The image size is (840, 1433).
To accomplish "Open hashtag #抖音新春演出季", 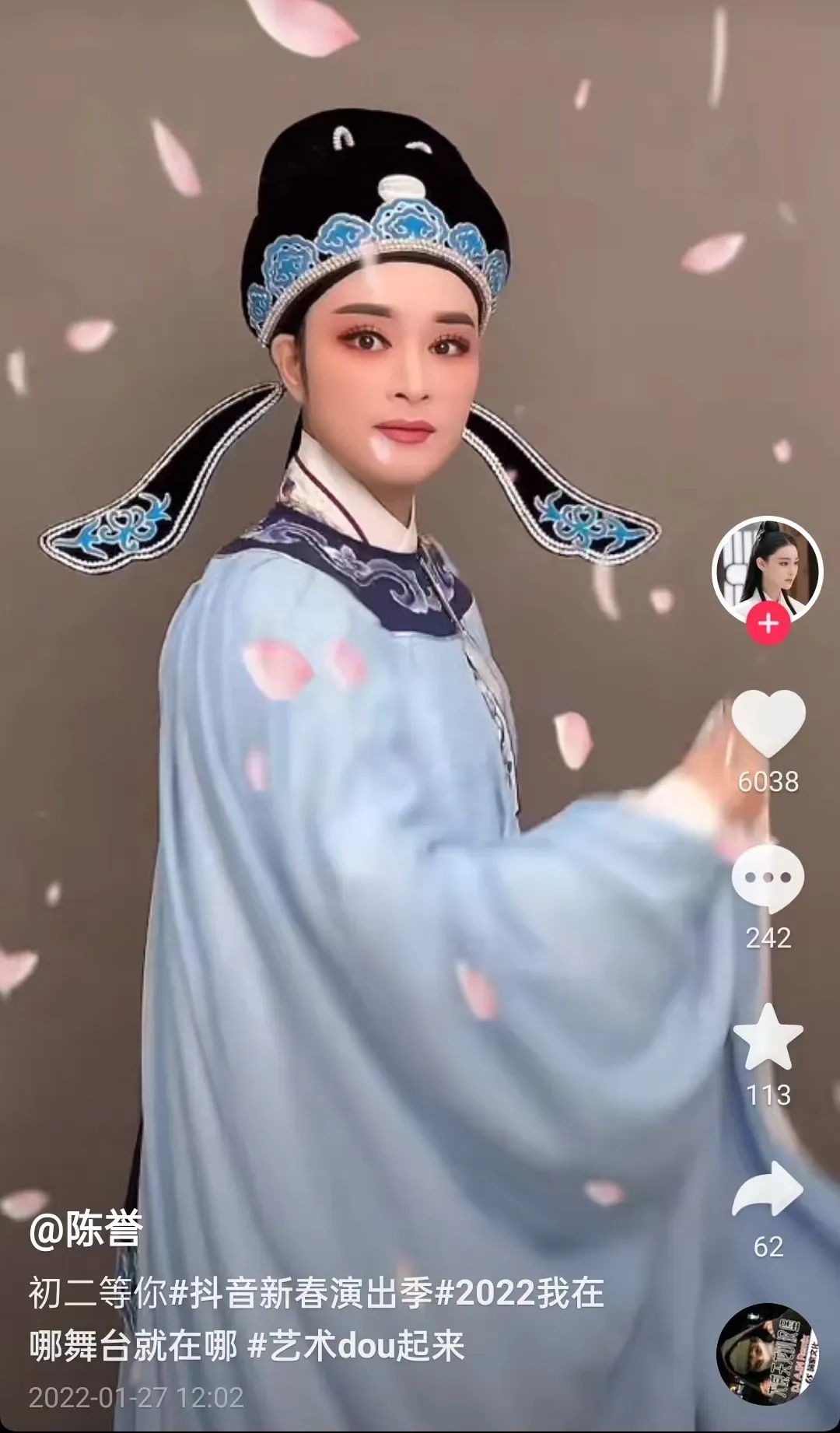I will click(x=301, y=1293).
